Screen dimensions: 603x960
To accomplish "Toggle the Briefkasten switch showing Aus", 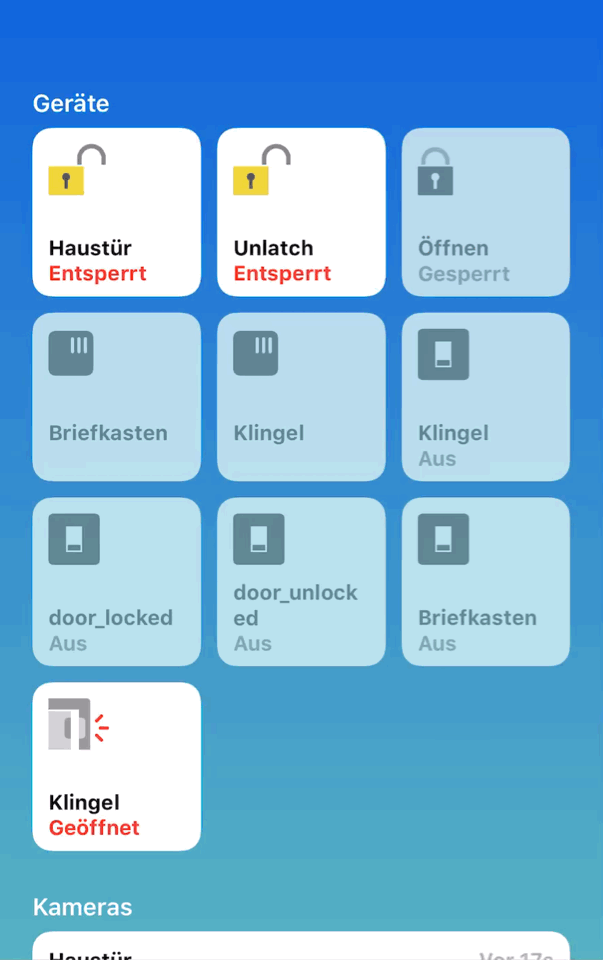I will (x=486, y=582).
